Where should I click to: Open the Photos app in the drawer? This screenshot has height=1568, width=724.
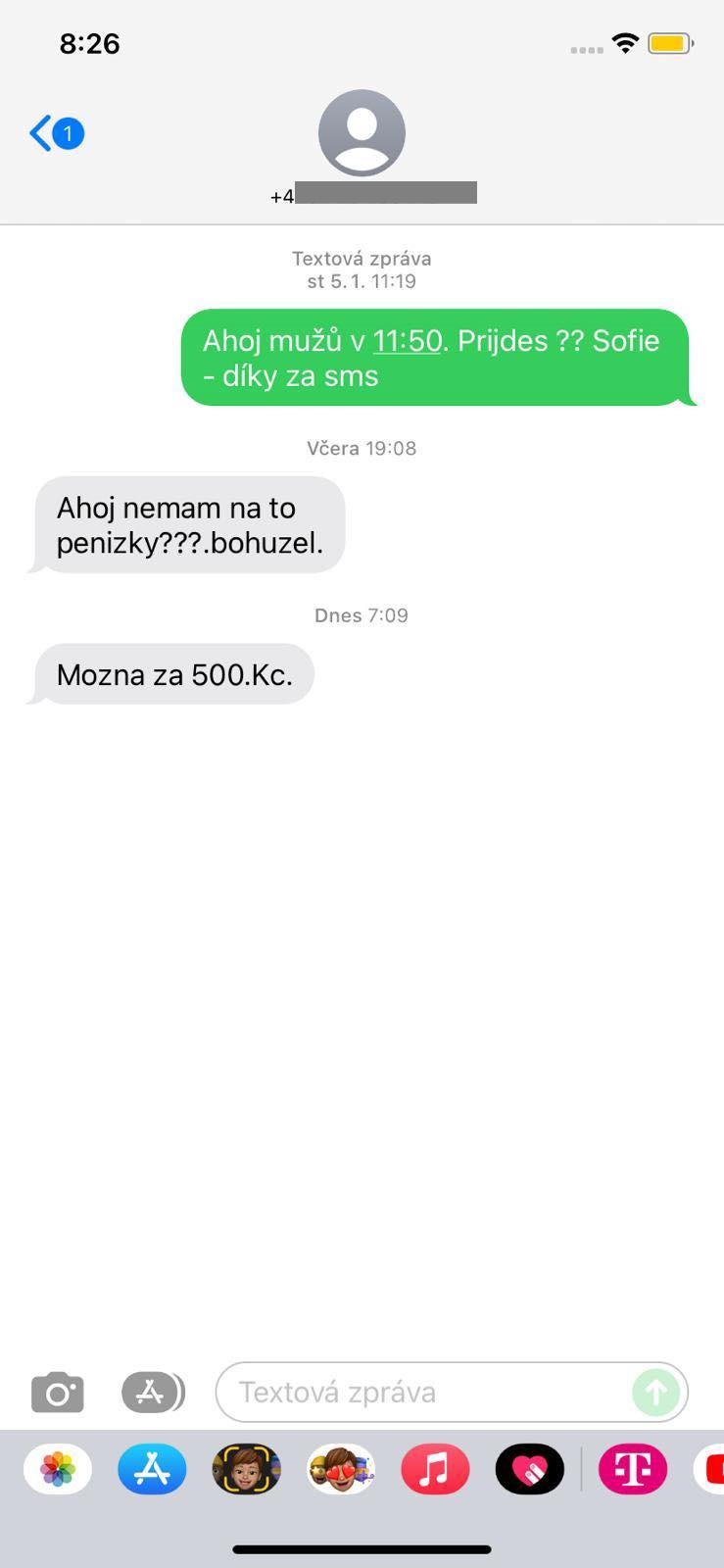point(58,1469)
